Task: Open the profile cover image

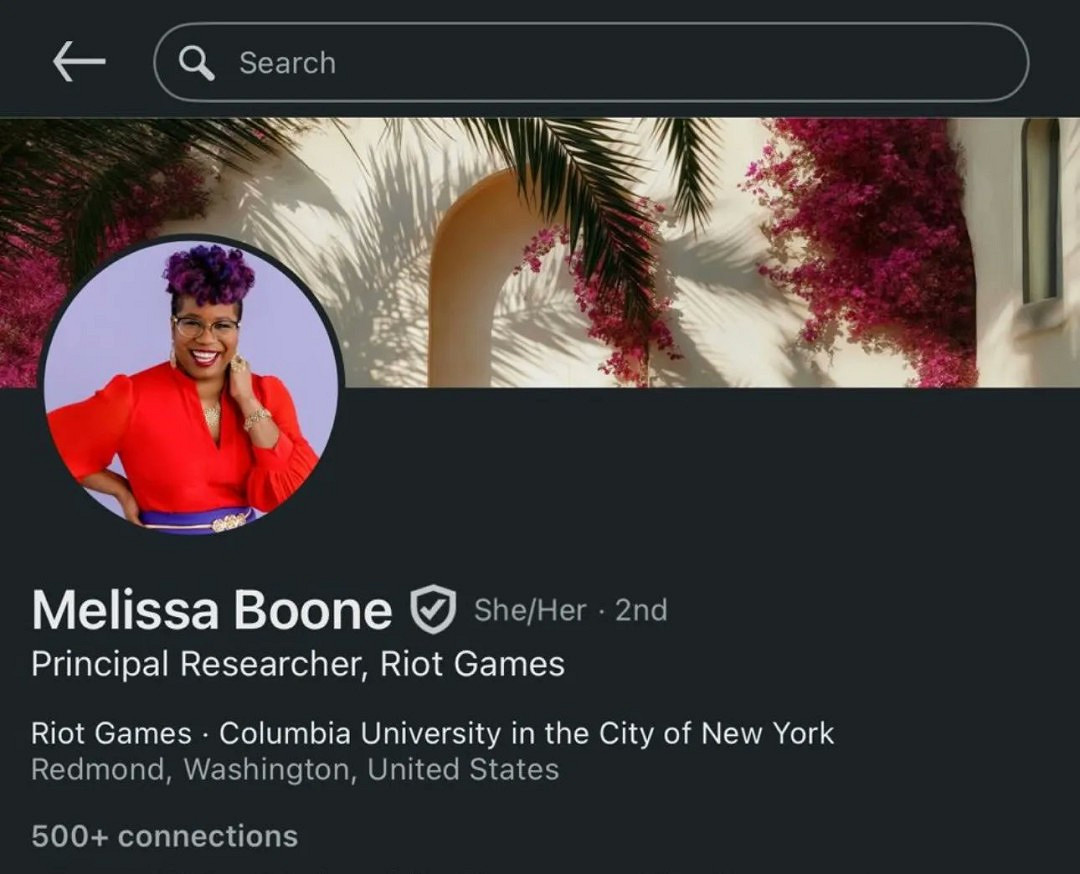Action: [x=700, y=250]
